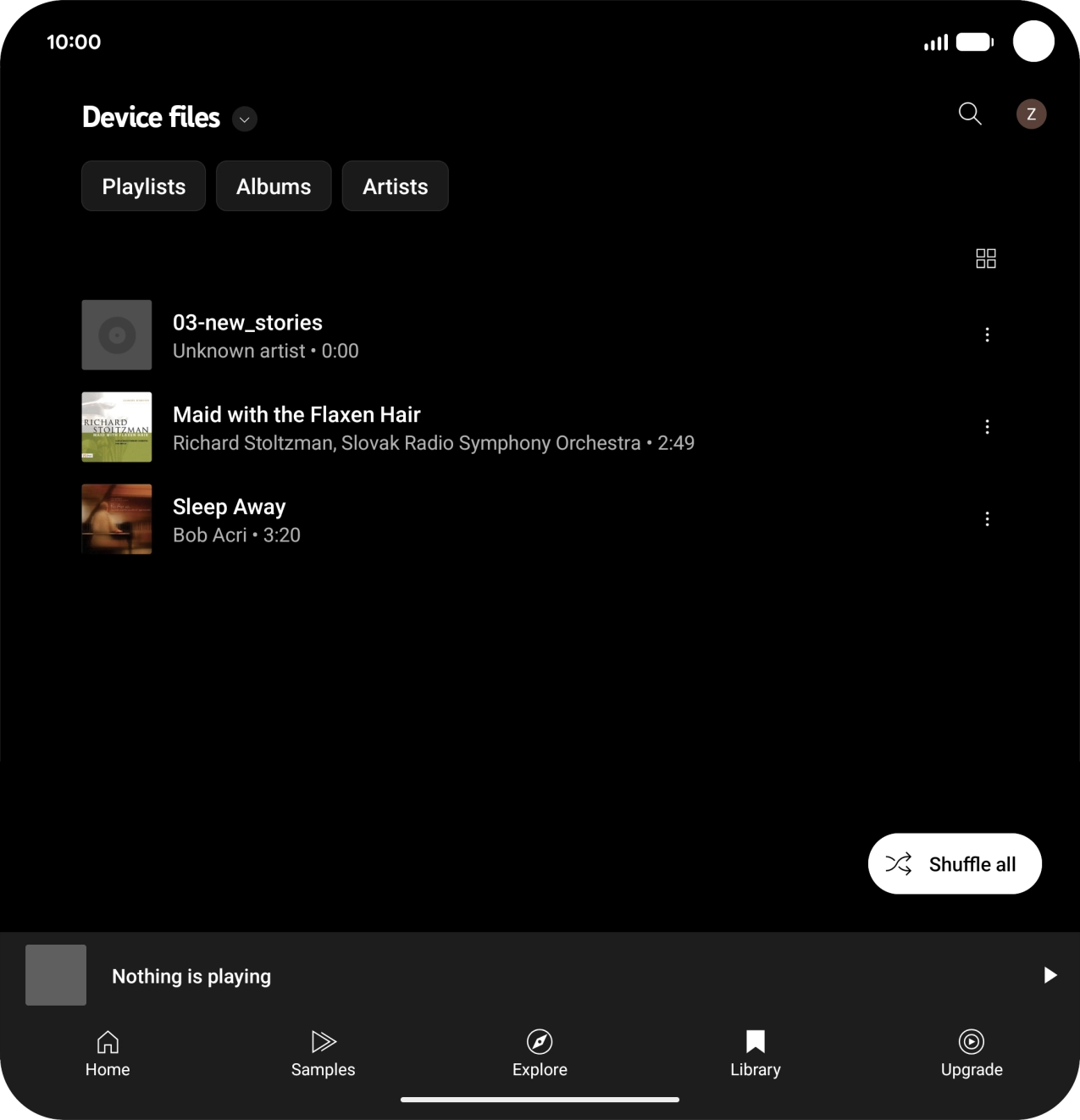Open the Samples tab icon

point(323,1042)
